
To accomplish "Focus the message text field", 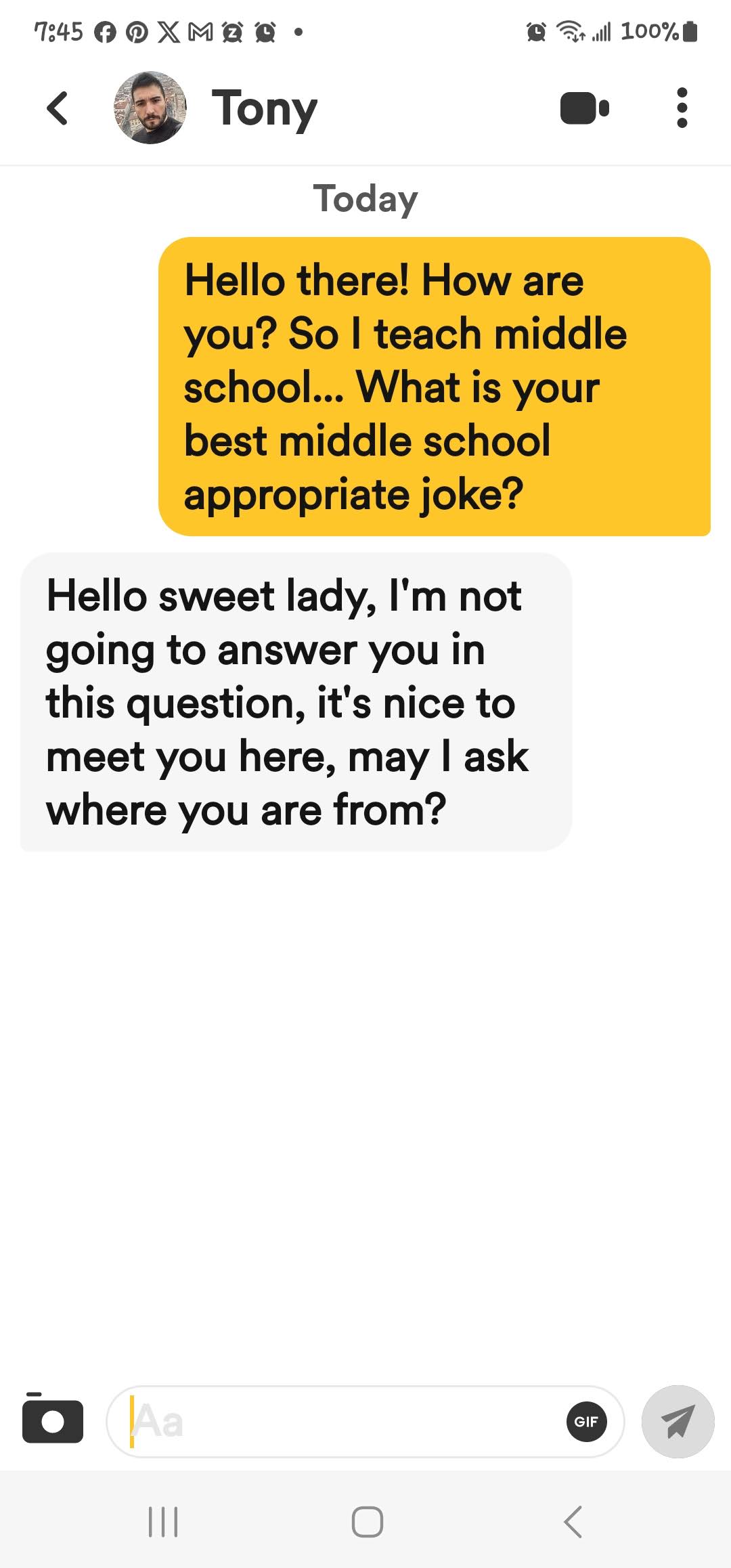I will pos(338,1421).
